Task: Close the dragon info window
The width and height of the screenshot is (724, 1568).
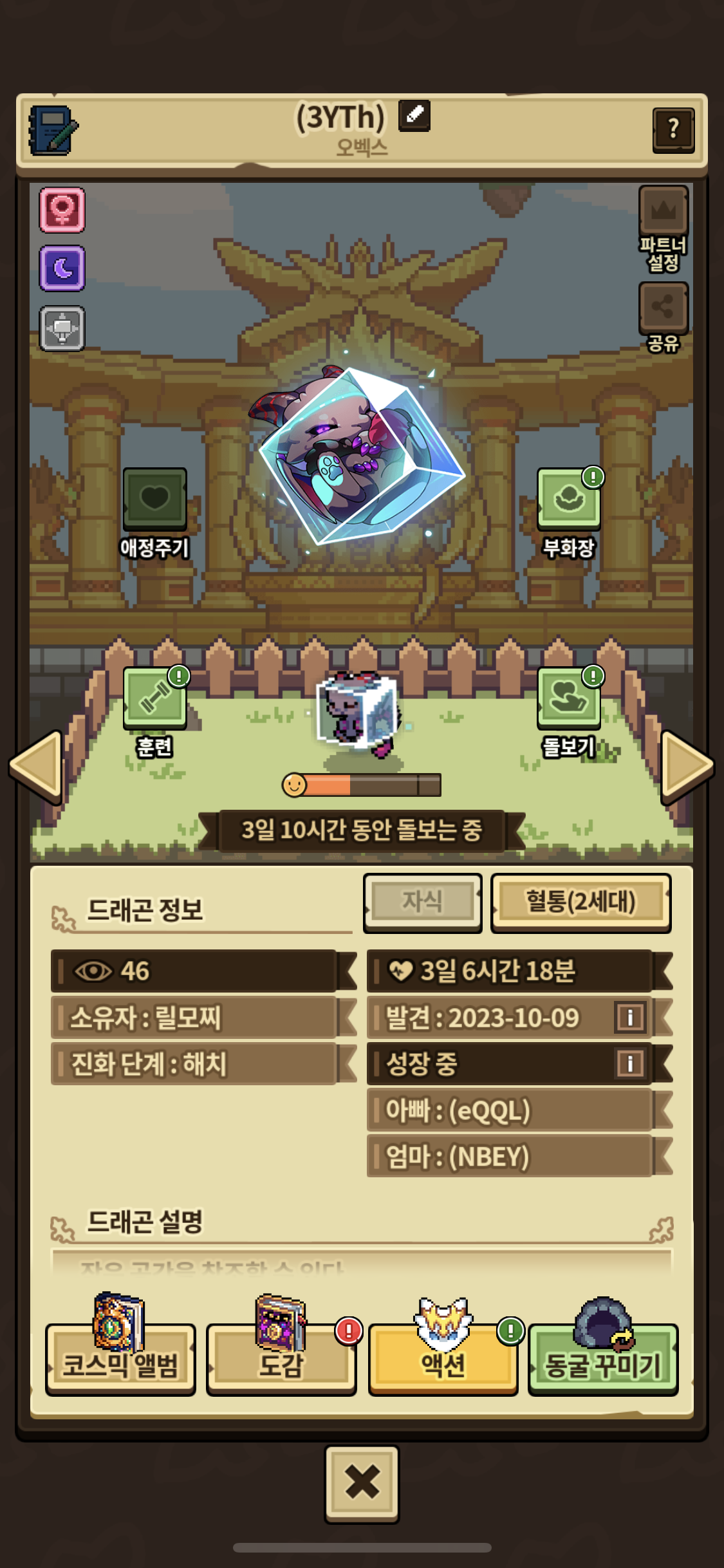Action: [362, 1484]
